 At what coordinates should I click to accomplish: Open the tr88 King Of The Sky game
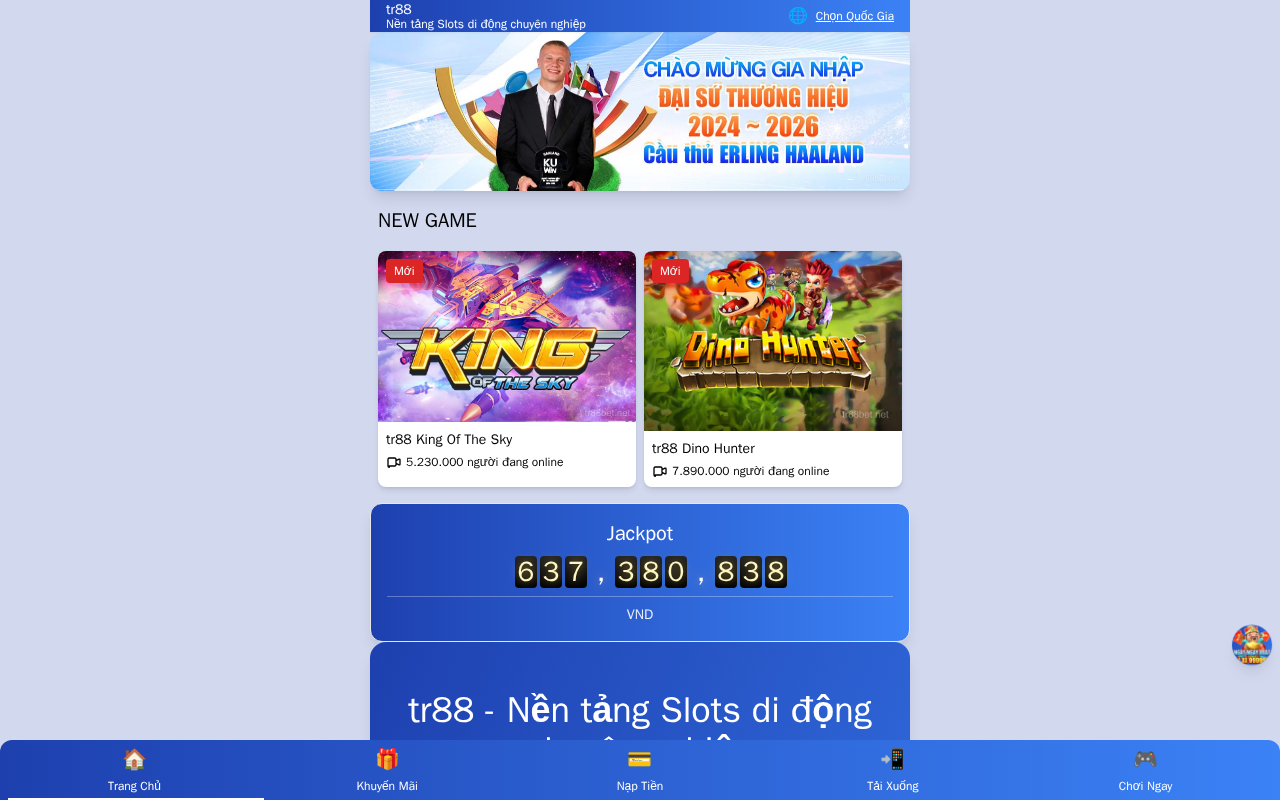pos(507,369)
